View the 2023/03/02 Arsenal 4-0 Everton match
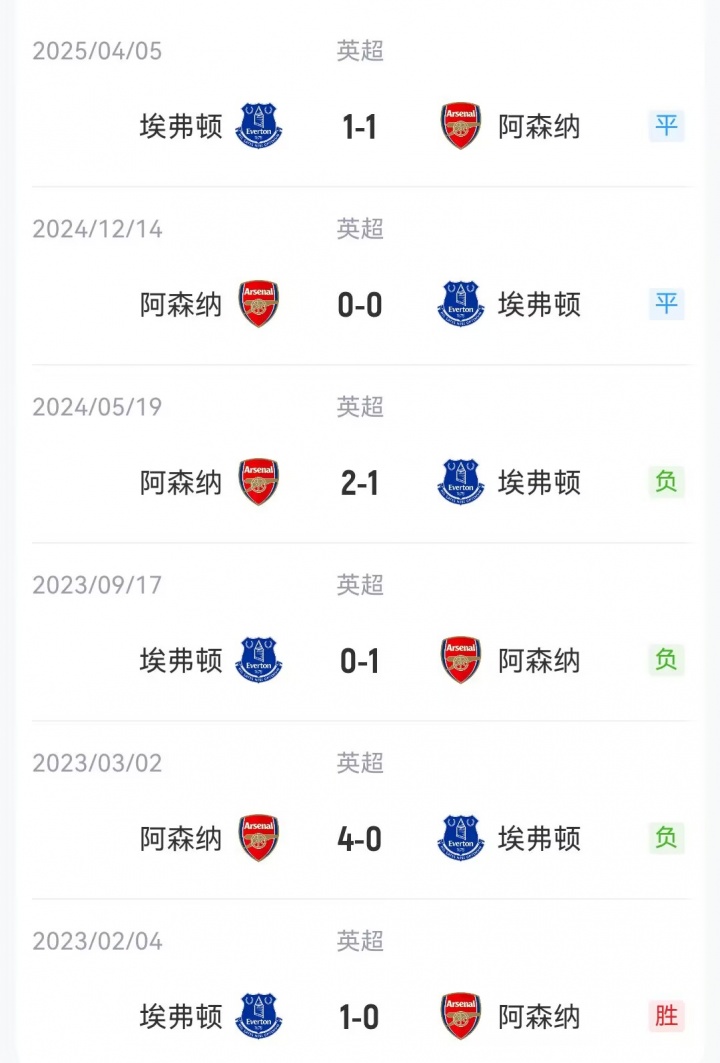This screenshot has width=720, height=1063. 360,839
